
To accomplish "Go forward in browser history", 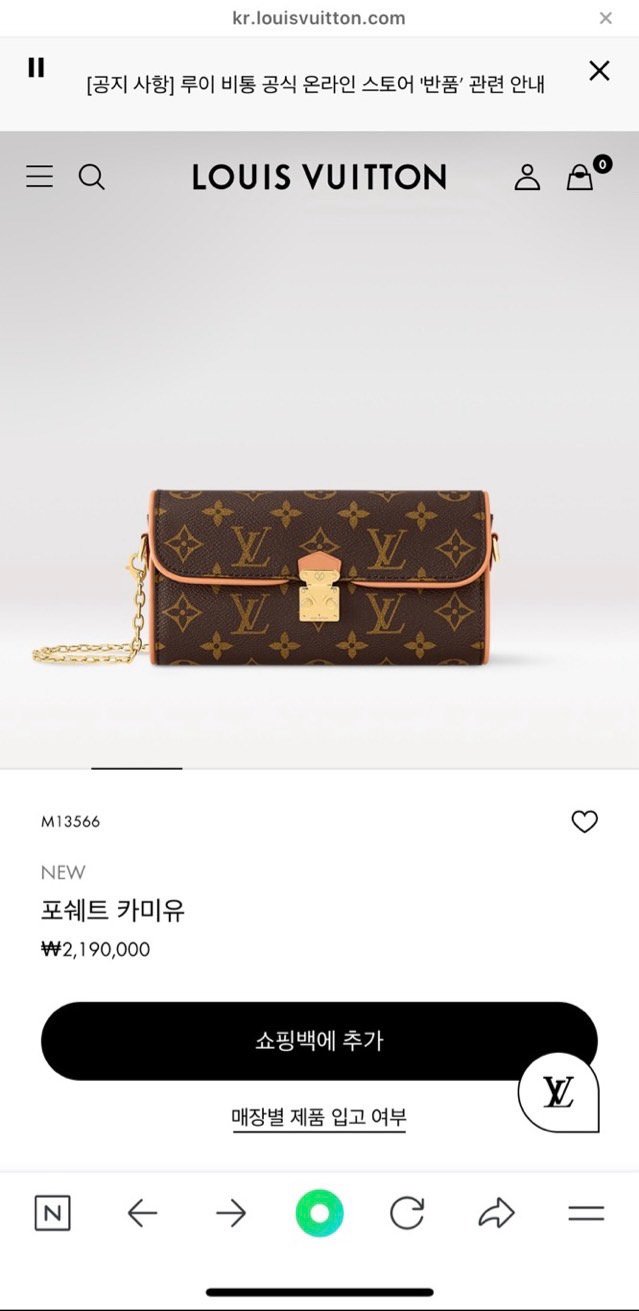I will tap(231, 1214).
